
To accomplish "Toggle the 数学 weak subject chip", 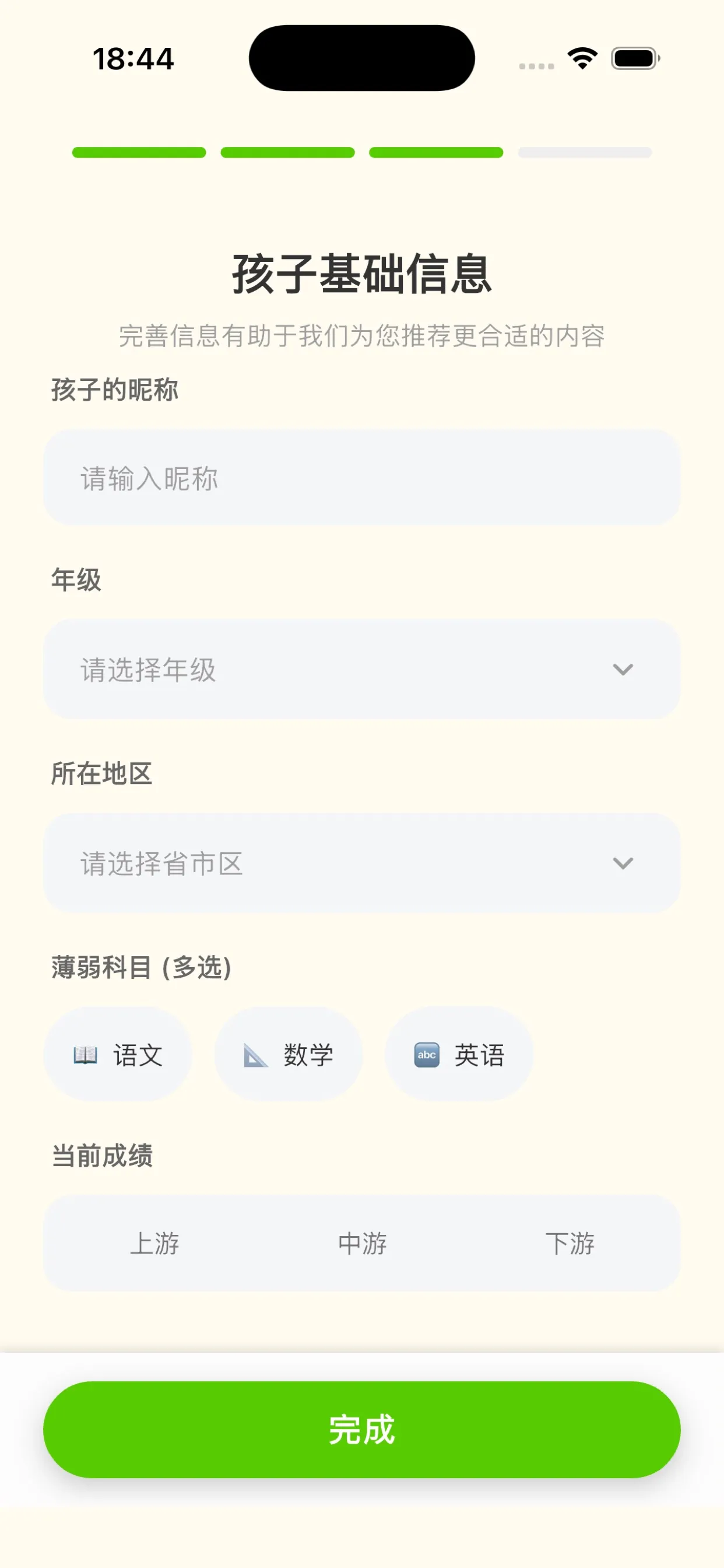I will [289, 1055].
